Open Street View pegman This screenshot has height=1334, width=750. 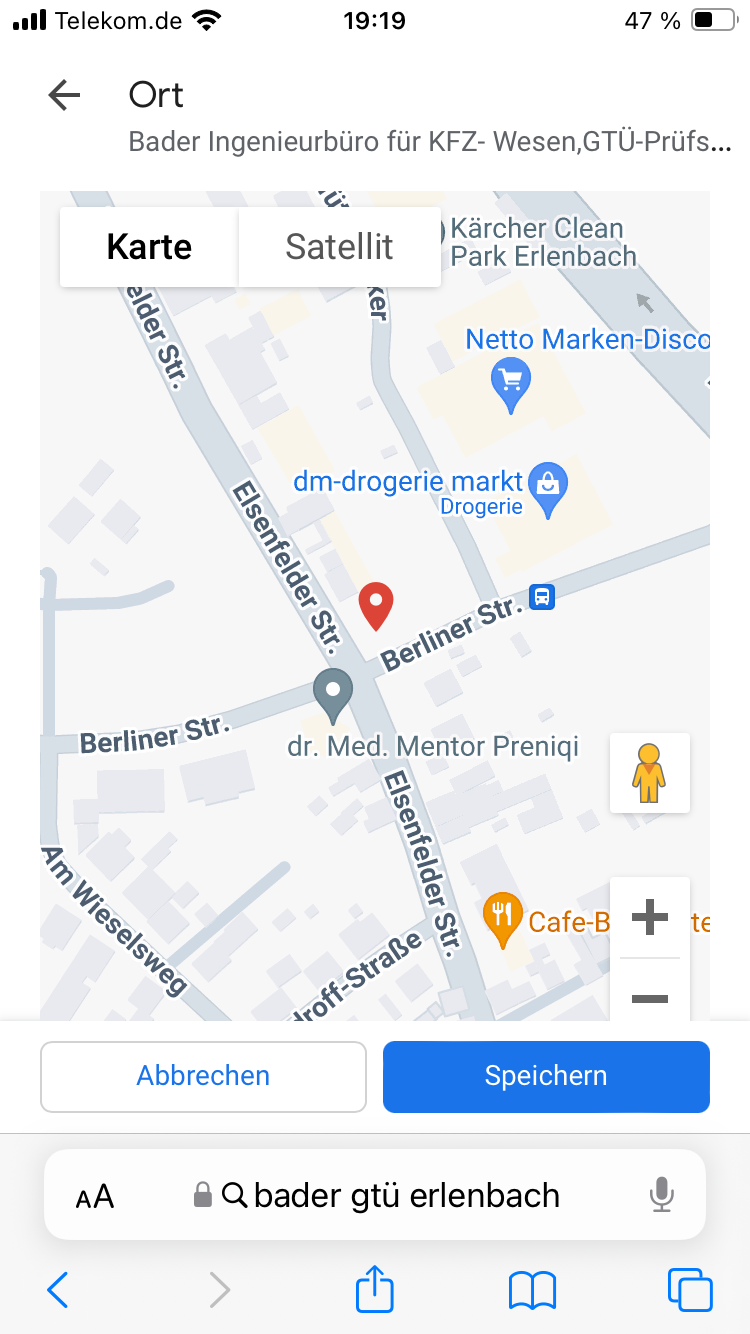[x=649, y=773]
